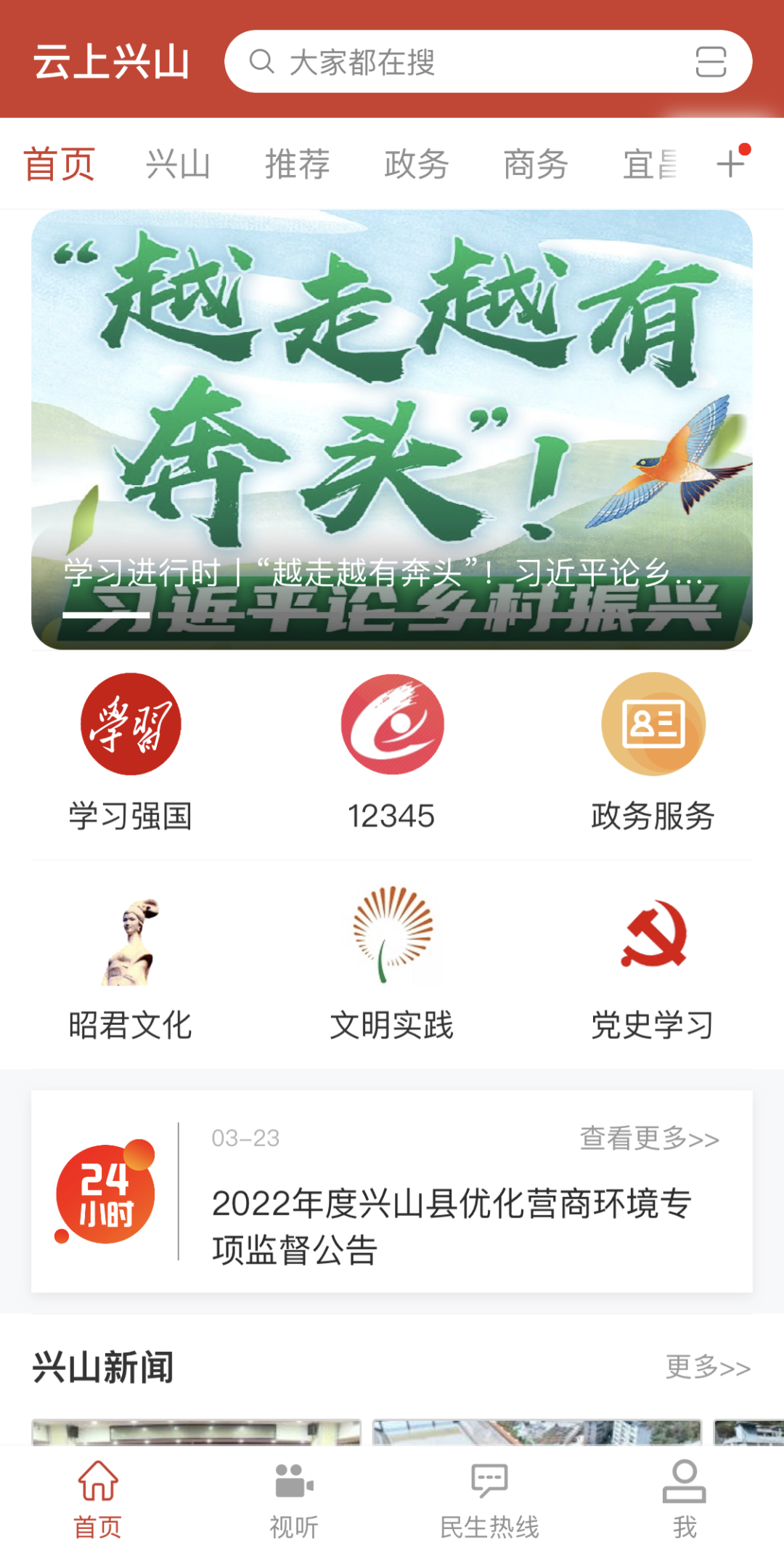
Task: Tap the 文明实践 dandelion icon
Action: point(392,937)
